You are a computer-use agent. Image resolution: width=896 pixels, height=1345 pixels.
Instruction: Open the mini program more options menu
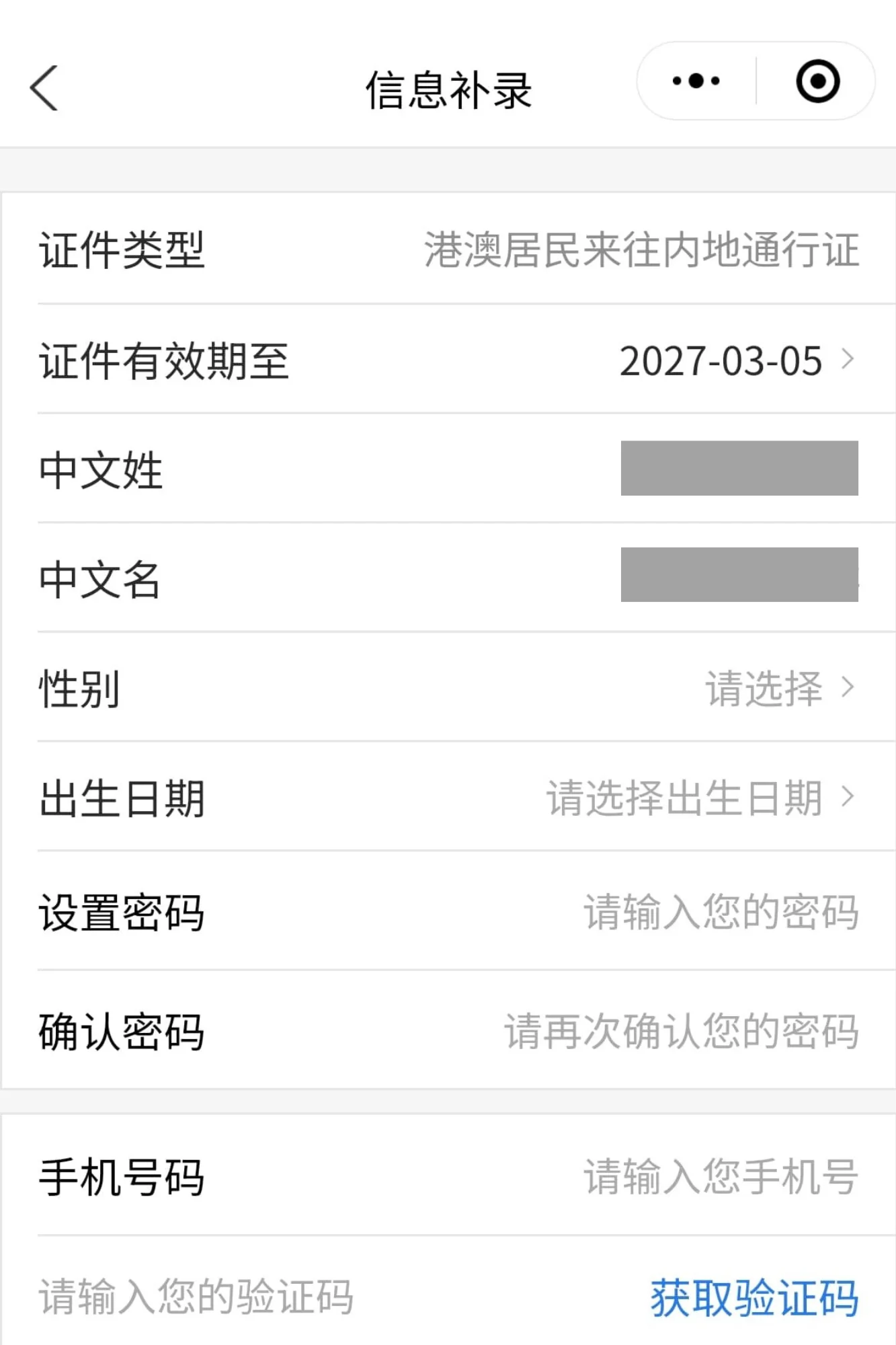click(x=696, y=81)
